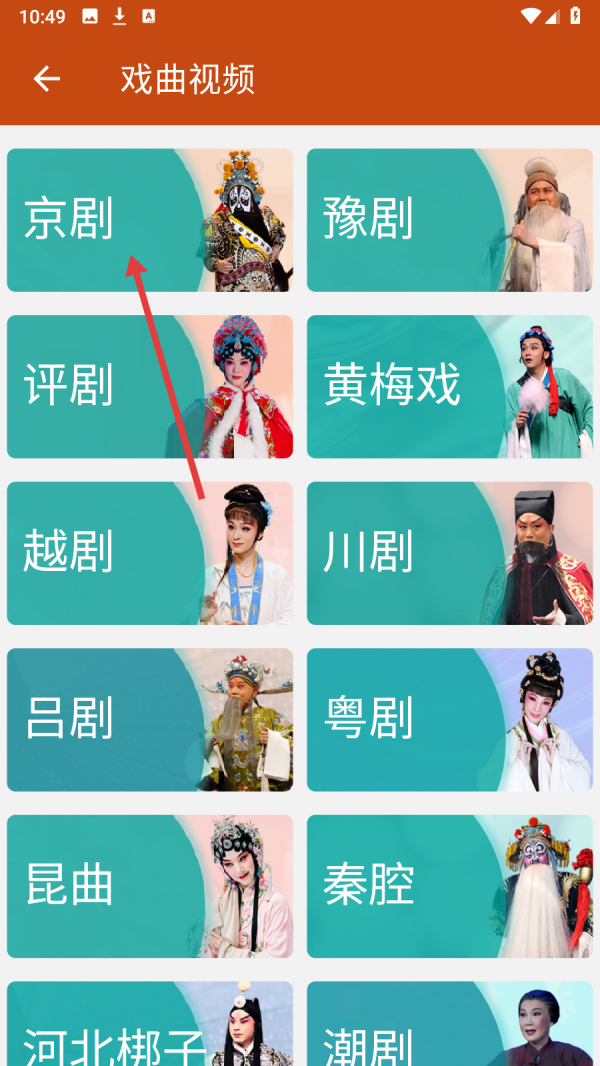The width and height of the screenshot is (600, 1066).
Task: Open the 潮剧 opera category
Action: (x=449, y=1030)
